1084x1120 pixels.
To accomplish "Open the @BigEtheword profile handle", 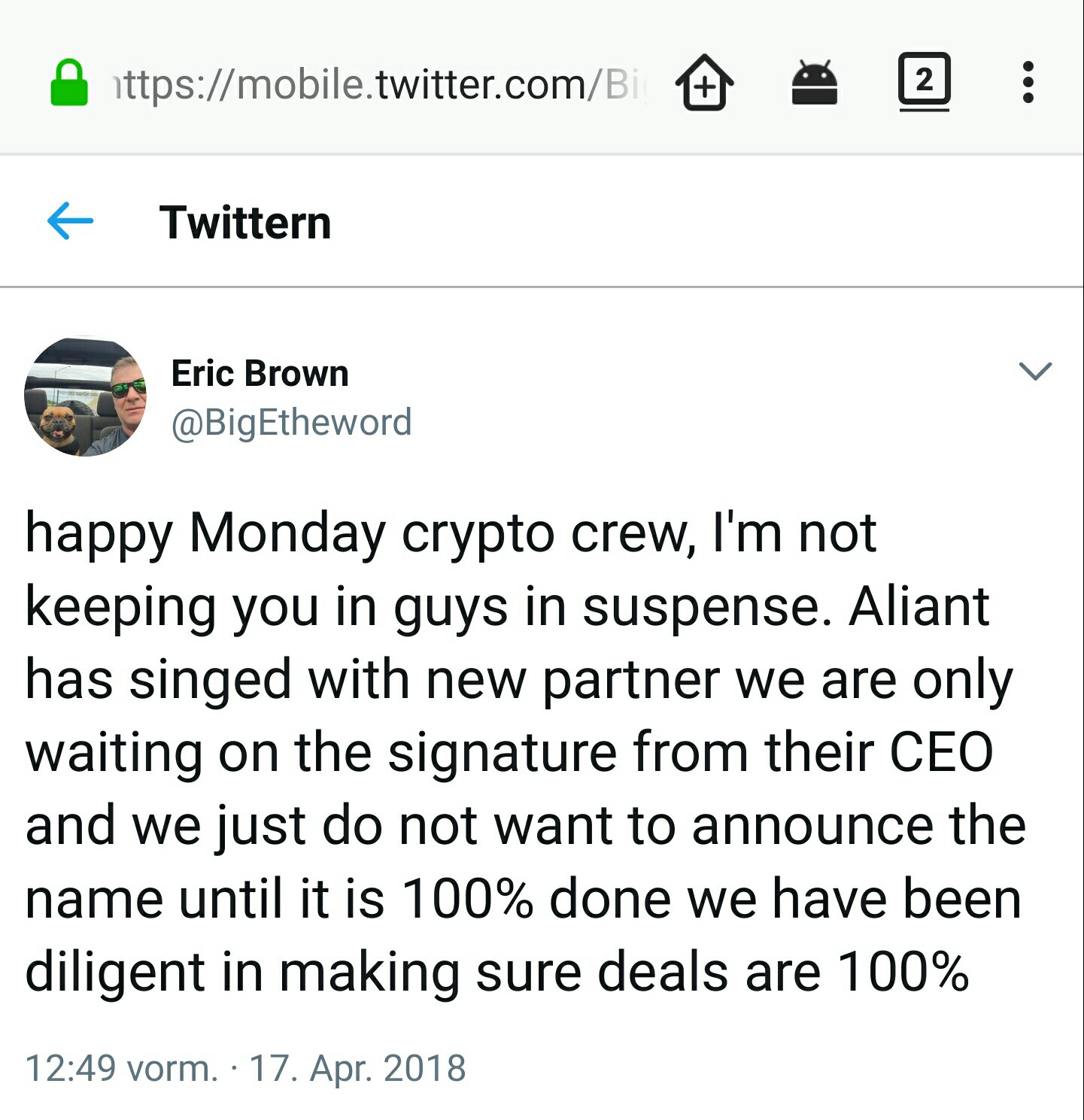I will tap(291, 422).
